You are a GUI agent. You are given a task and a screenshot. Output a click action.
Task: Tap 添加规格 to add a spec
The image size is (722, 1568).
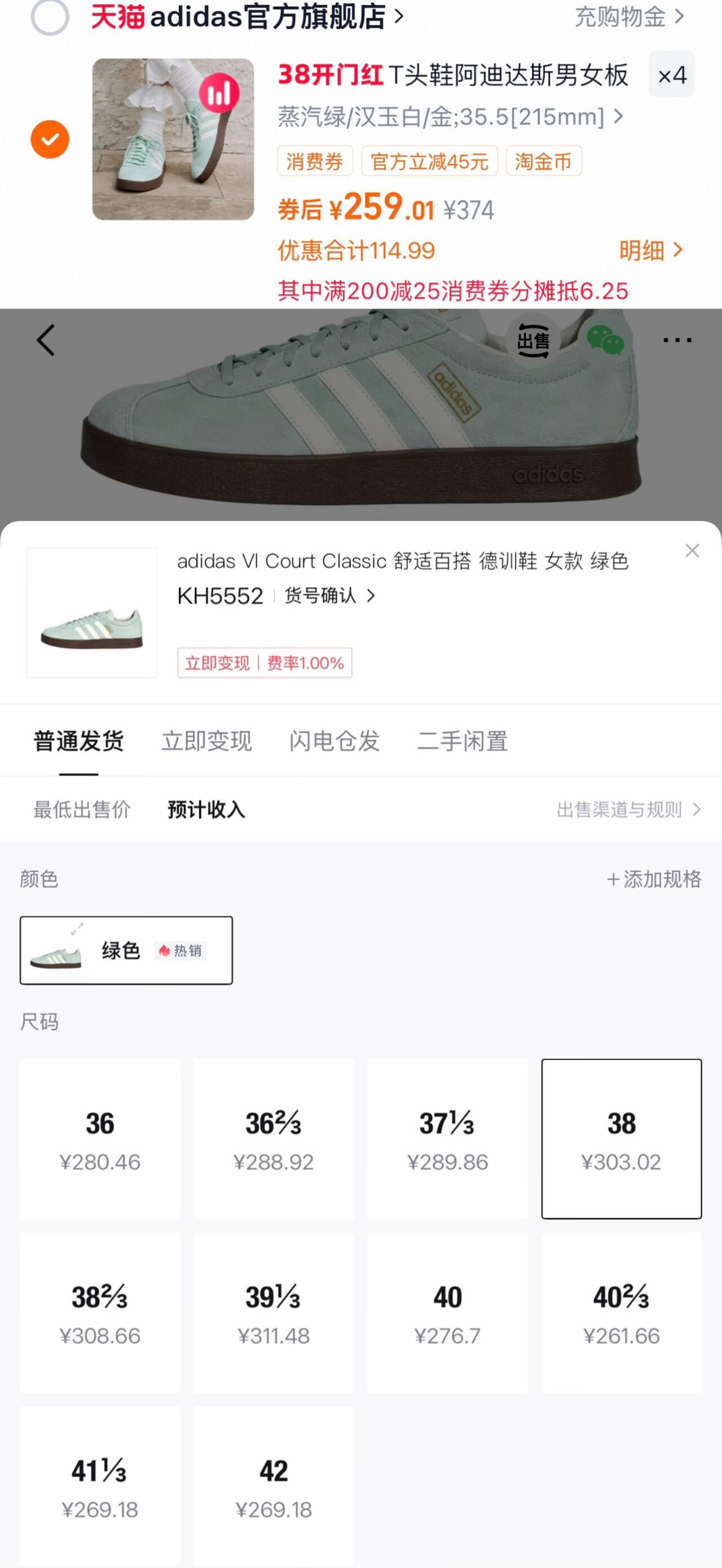(654, 879)
